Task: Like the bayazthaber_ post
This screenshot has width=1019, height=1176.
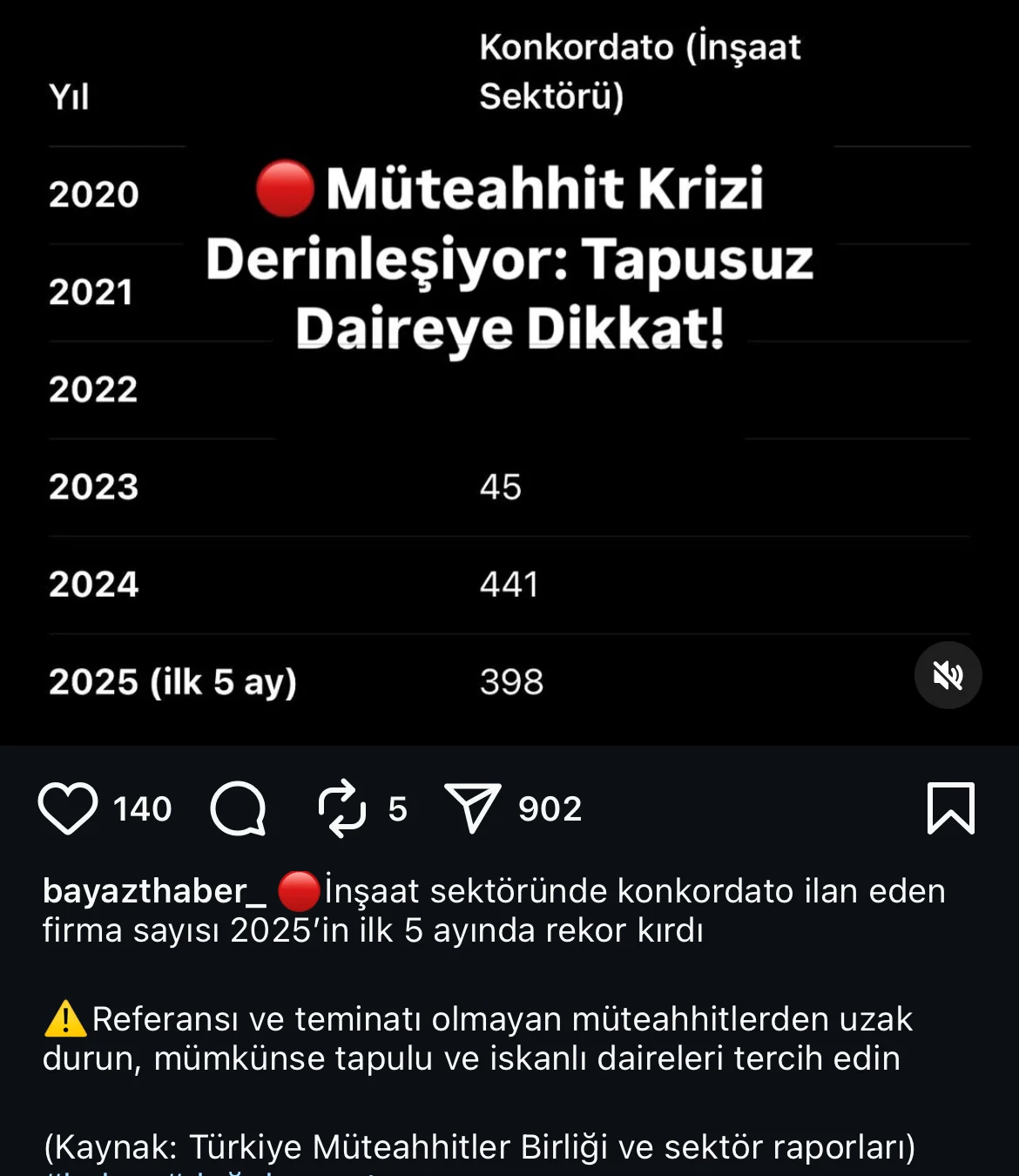Action: point(68,808)
